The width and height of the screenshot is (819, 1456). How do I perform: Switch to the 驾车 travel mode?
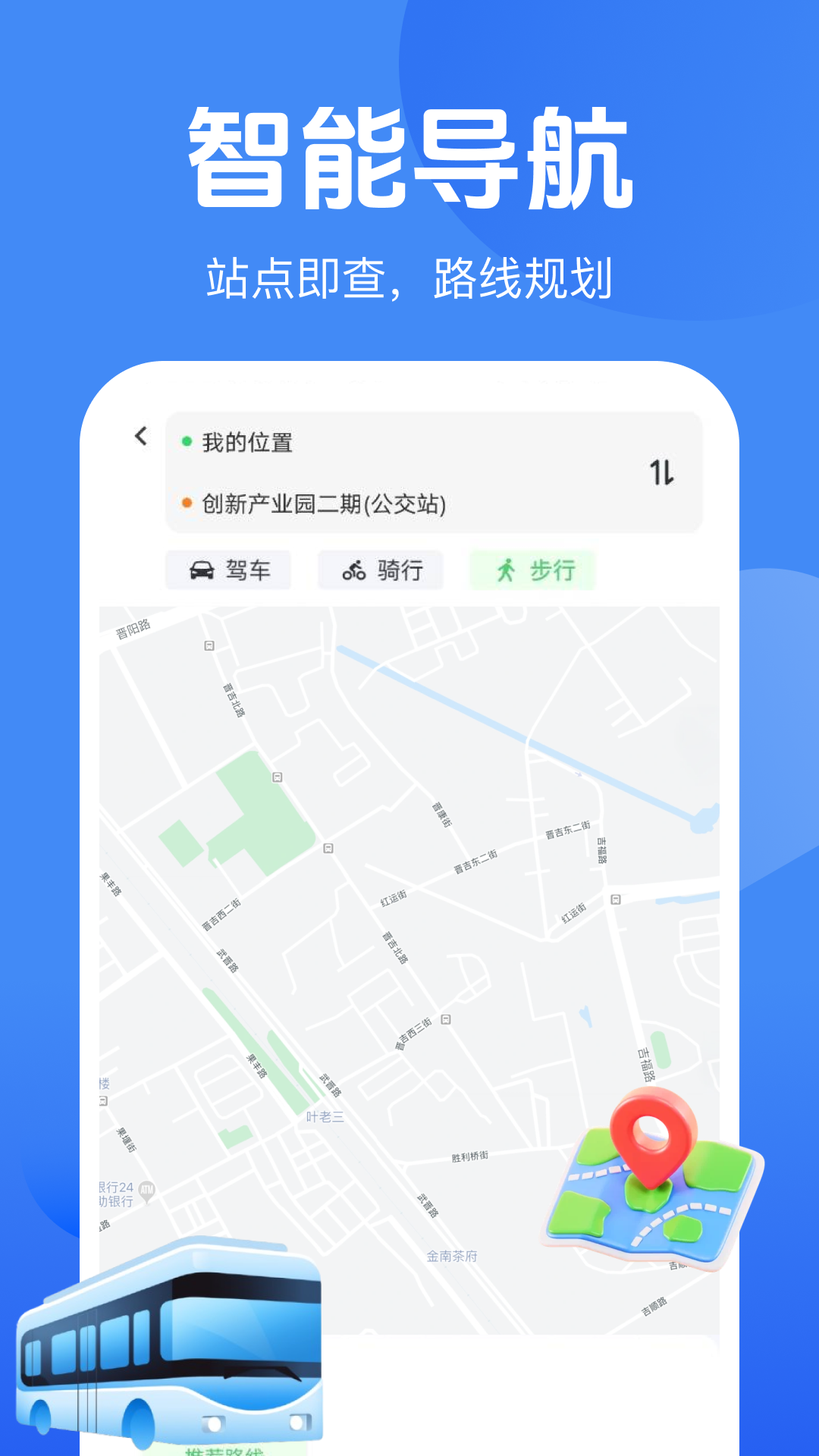(227, 570)
